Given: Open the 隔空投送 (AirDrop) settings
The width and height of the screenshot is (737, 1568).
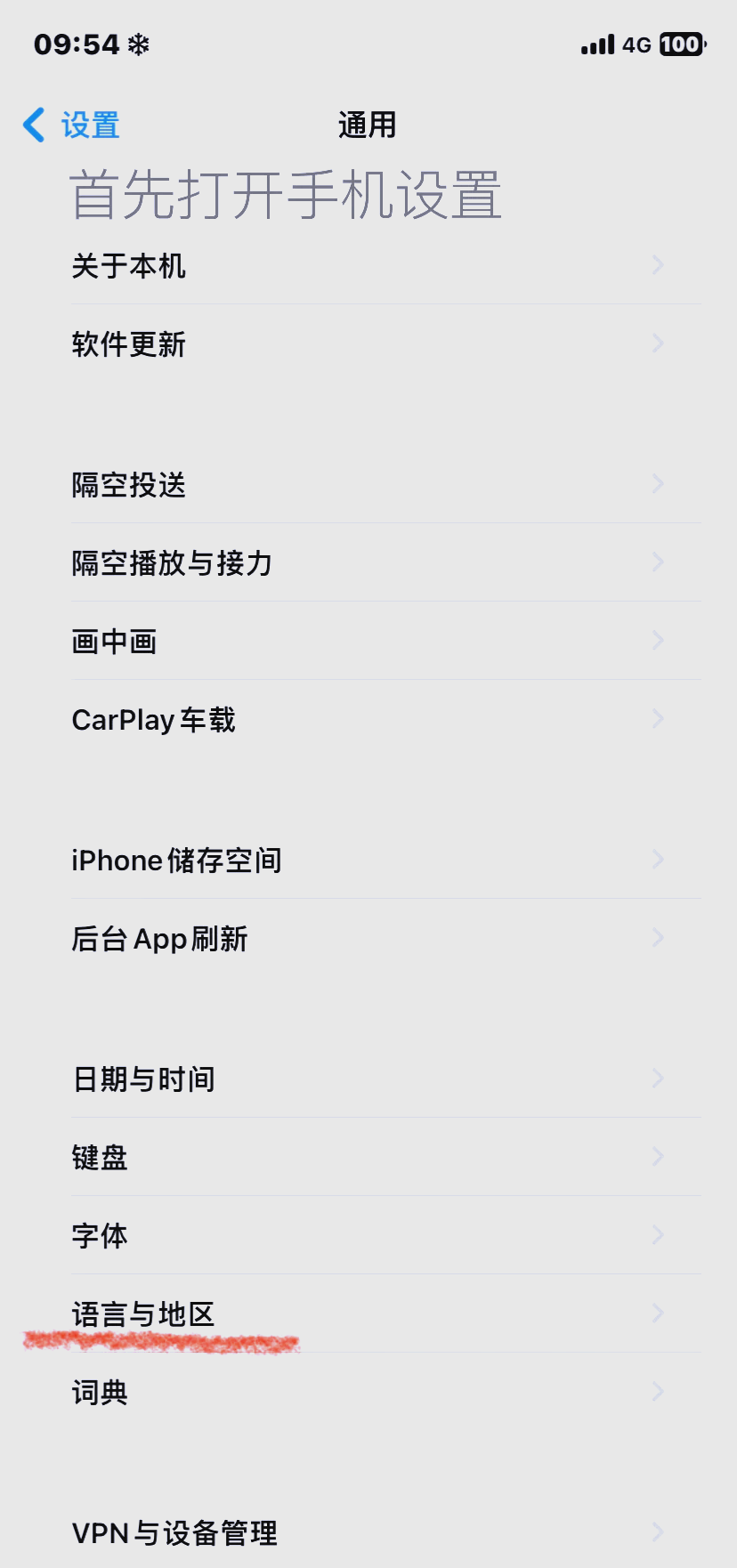Looking at the screenshot, I should click(368, 484).
